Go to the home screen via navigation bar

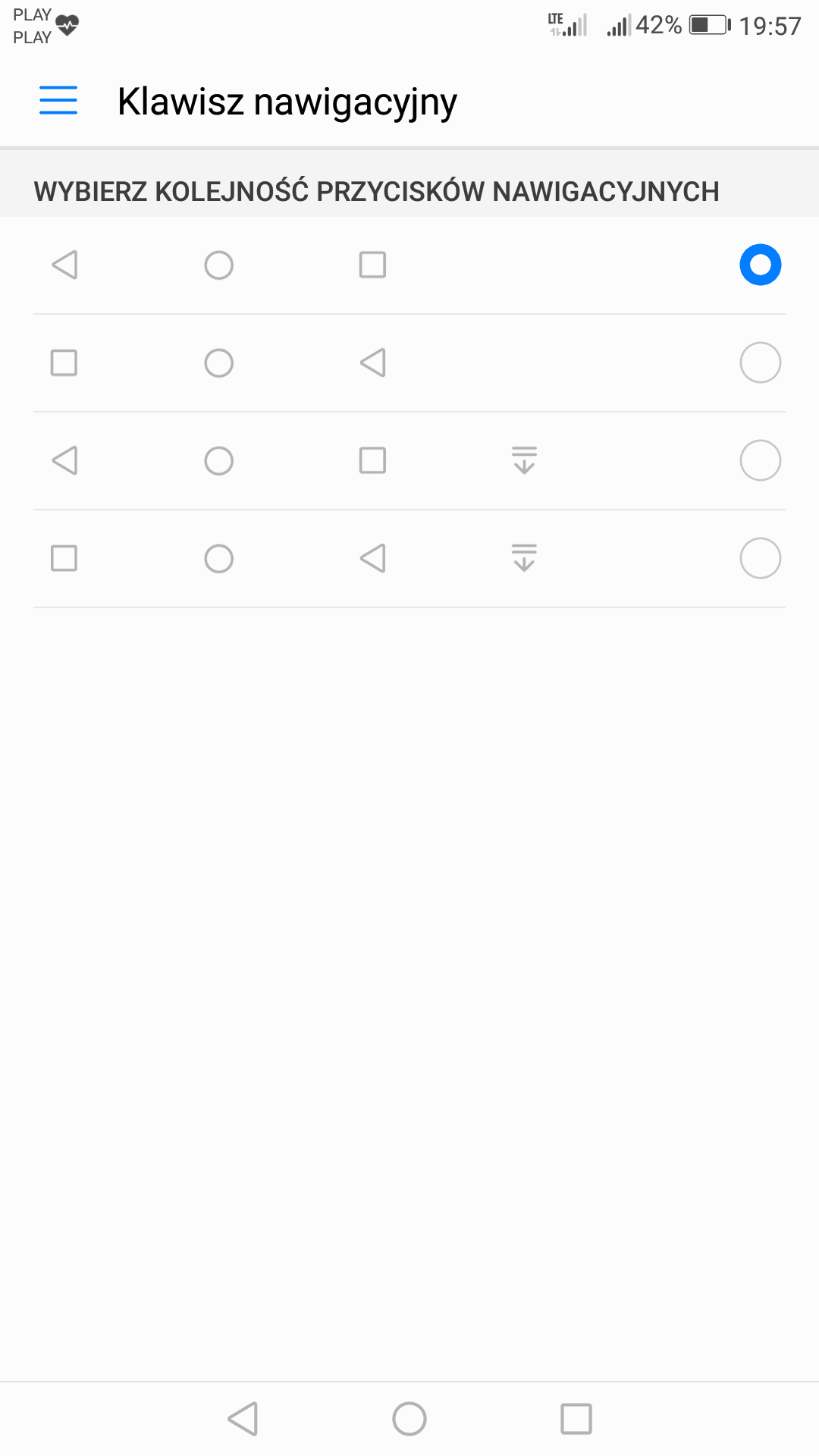[x=409, y=1419]
